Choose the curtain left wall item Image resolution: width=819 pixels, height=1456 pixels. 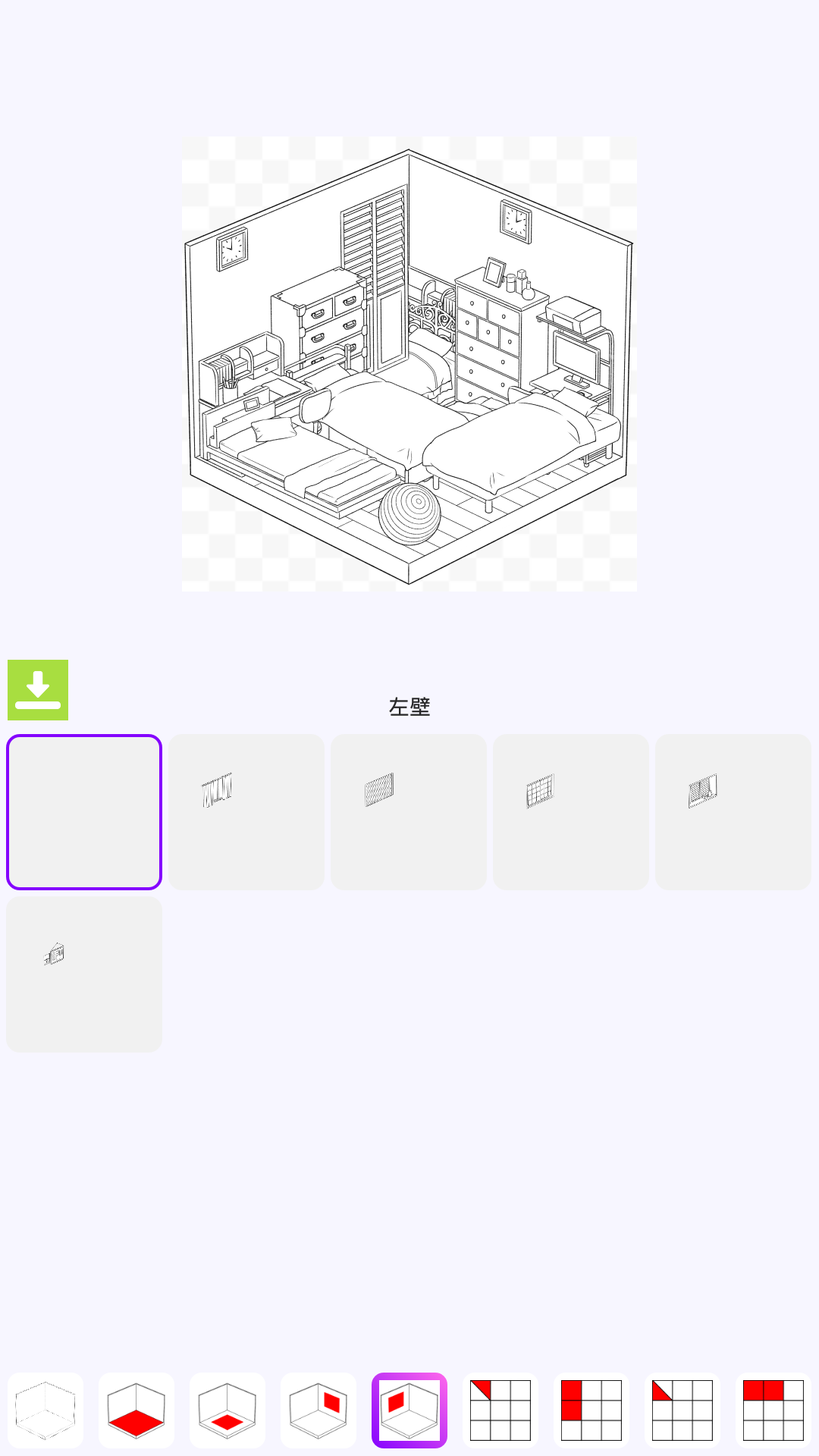(x=246, y=812)
